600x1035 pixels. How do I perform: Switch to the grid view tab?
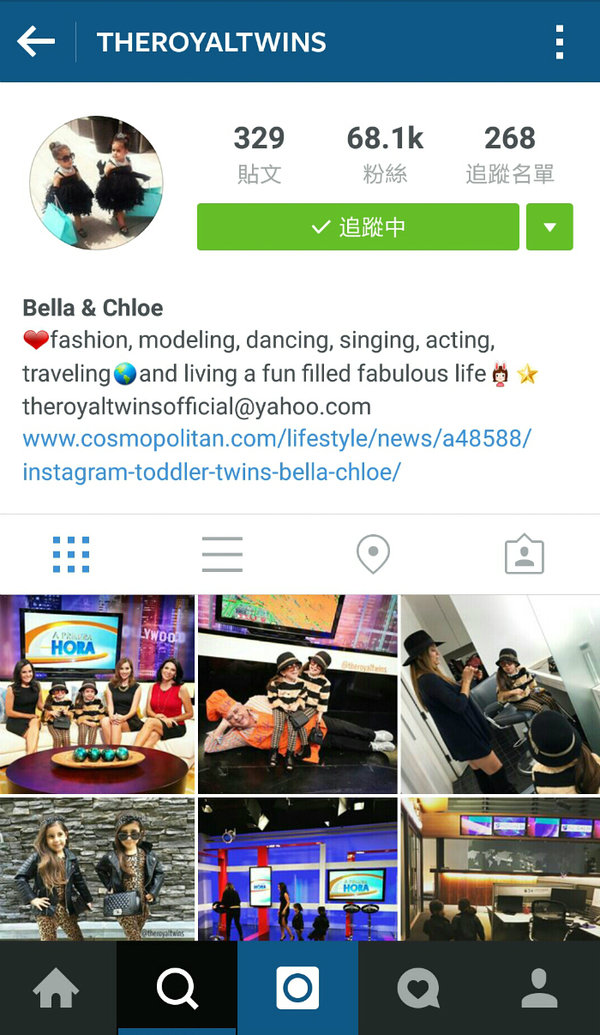[x=71, y=554]
